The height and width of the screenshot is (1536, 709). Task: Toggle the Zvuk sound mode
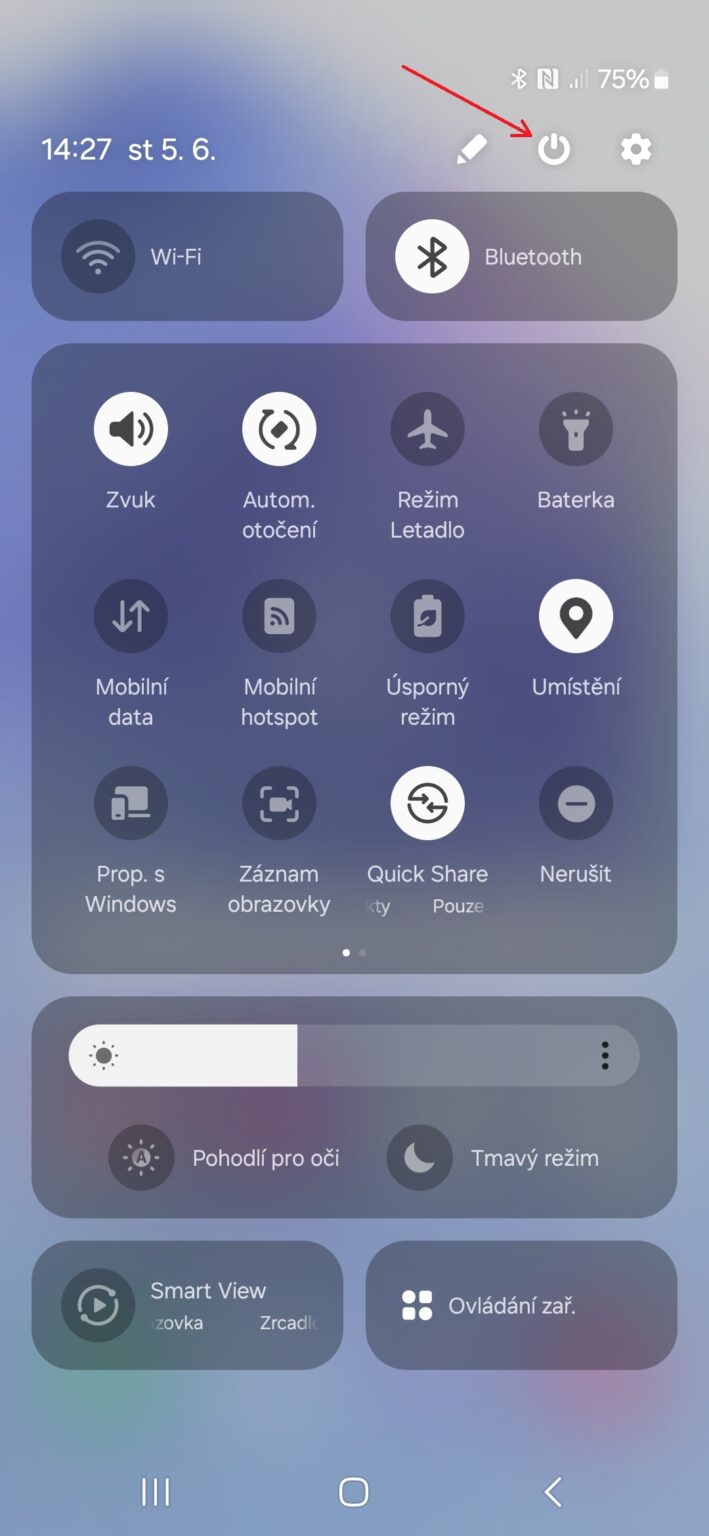[x=131, y=429]
